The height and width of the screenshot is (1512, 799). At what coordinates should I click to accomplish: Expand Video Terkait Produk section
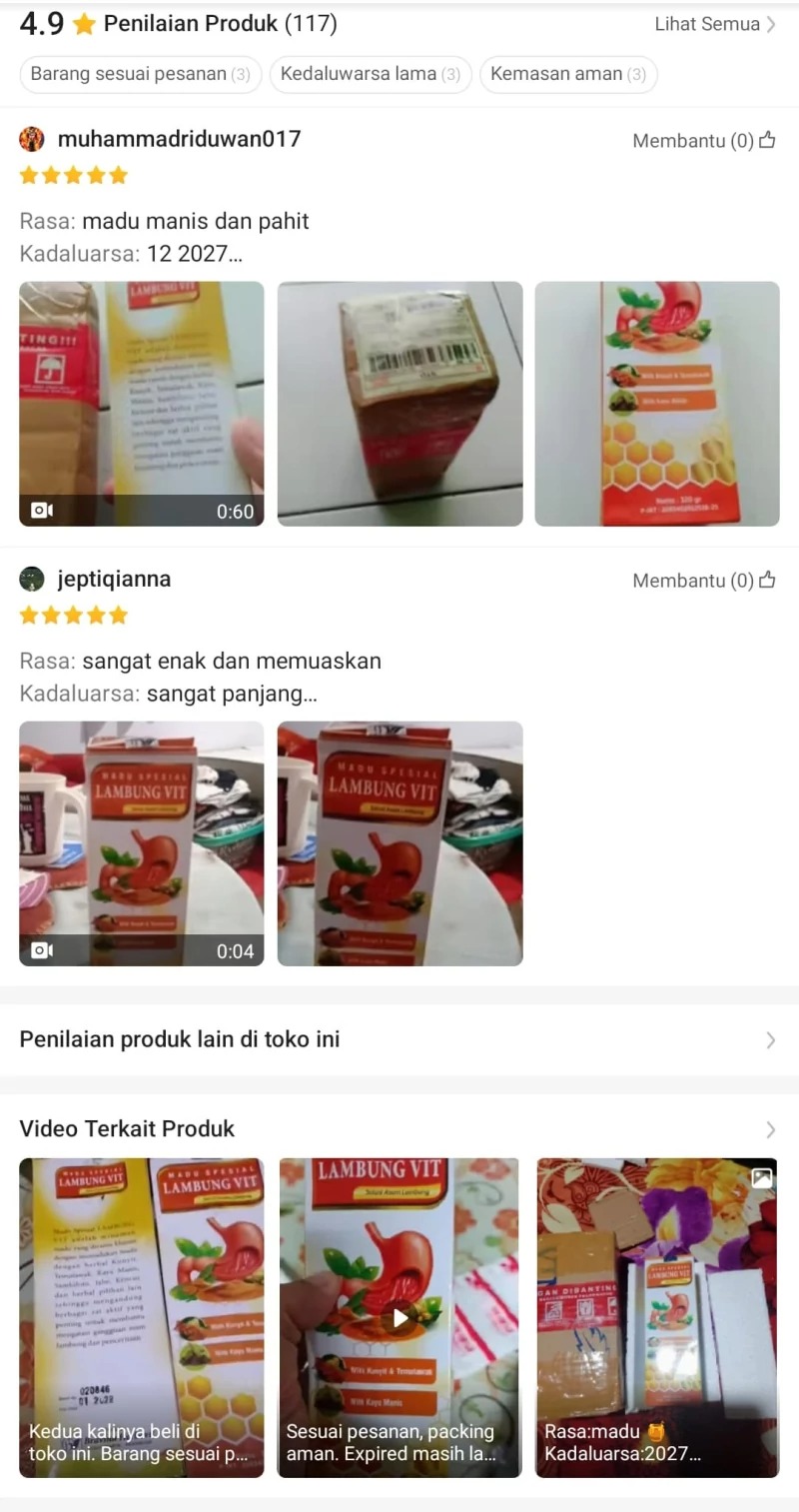tap(770, 1129)
